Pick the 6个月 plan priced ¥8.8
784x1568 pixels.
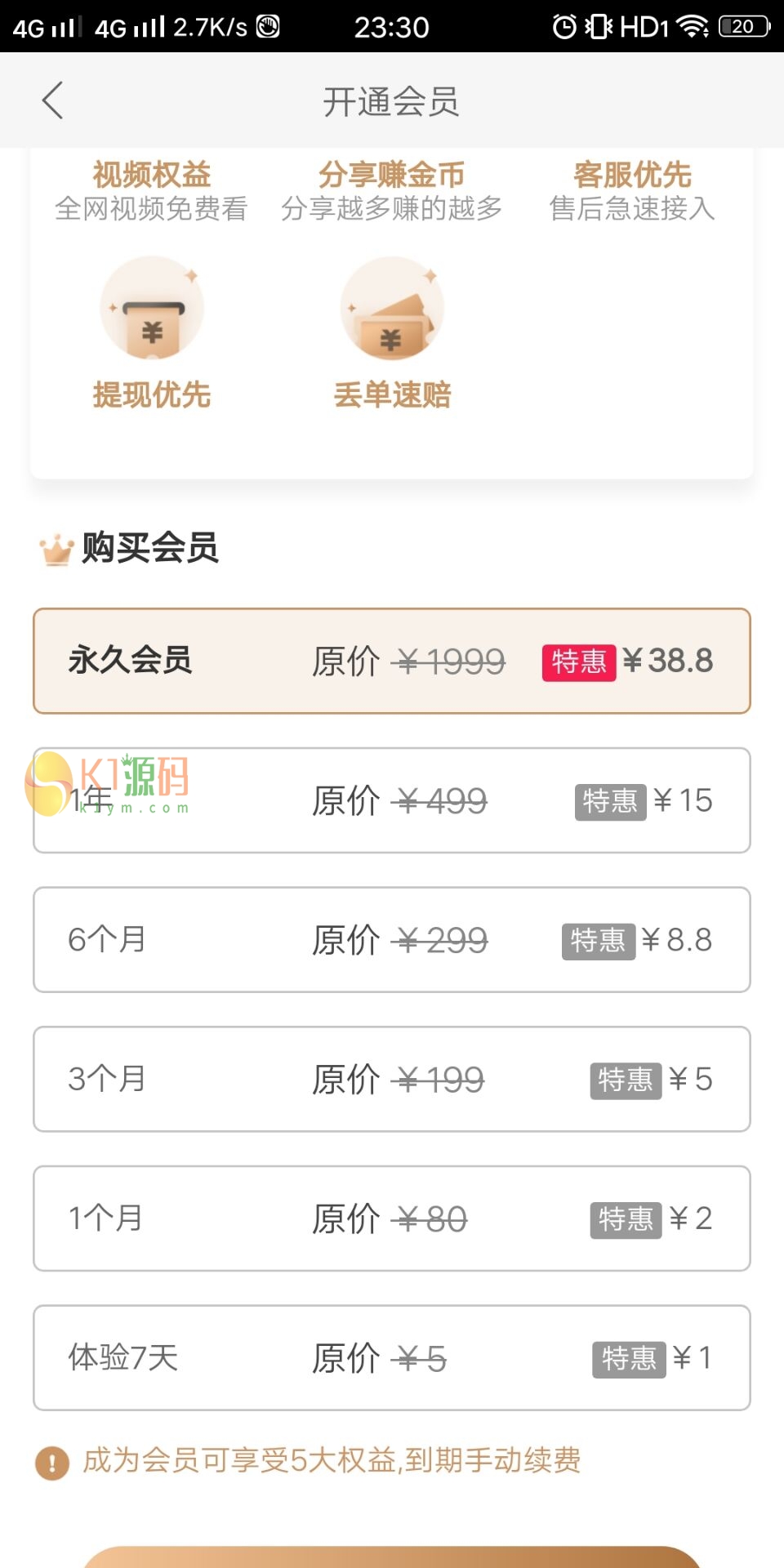coord(392,940)
